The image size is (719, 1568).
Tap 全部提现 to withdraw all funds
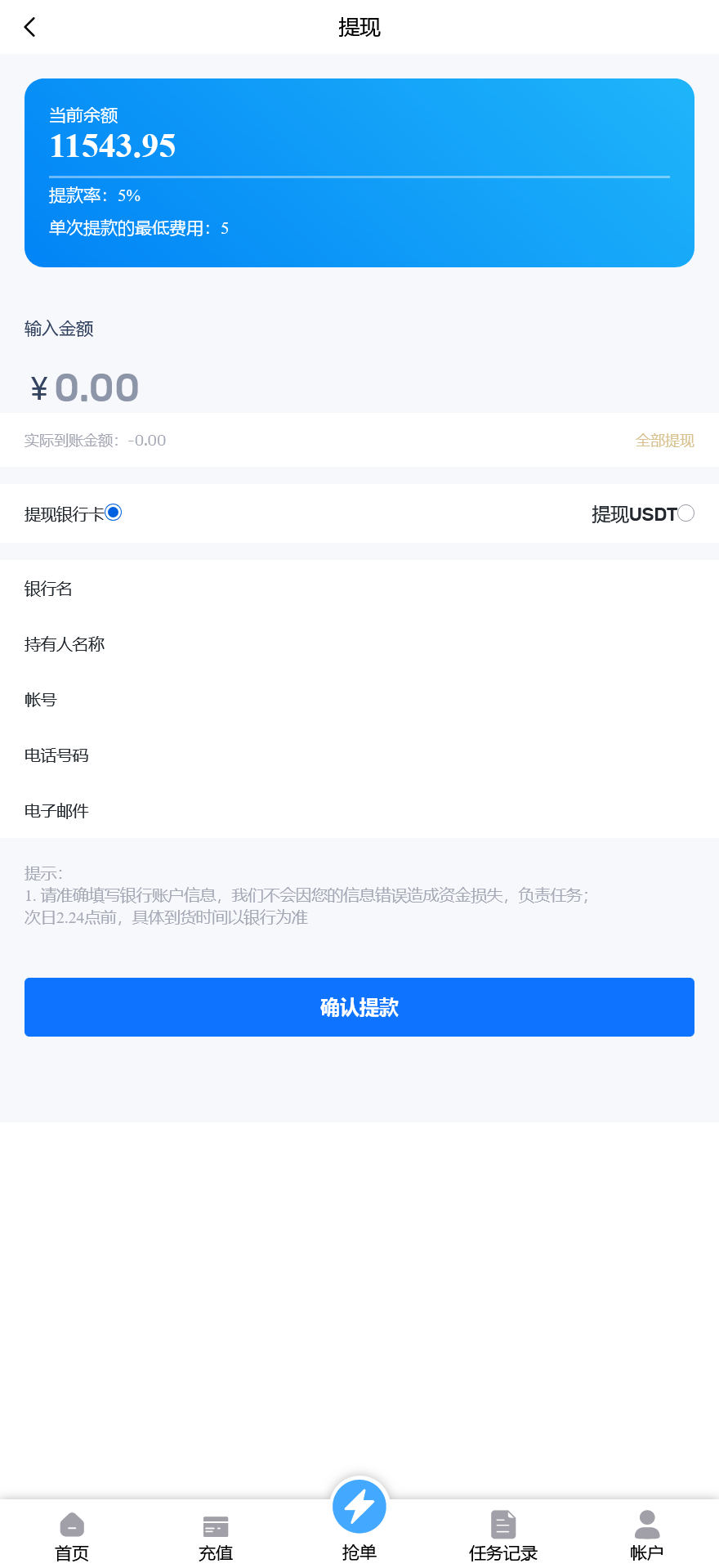click(663, 440)
